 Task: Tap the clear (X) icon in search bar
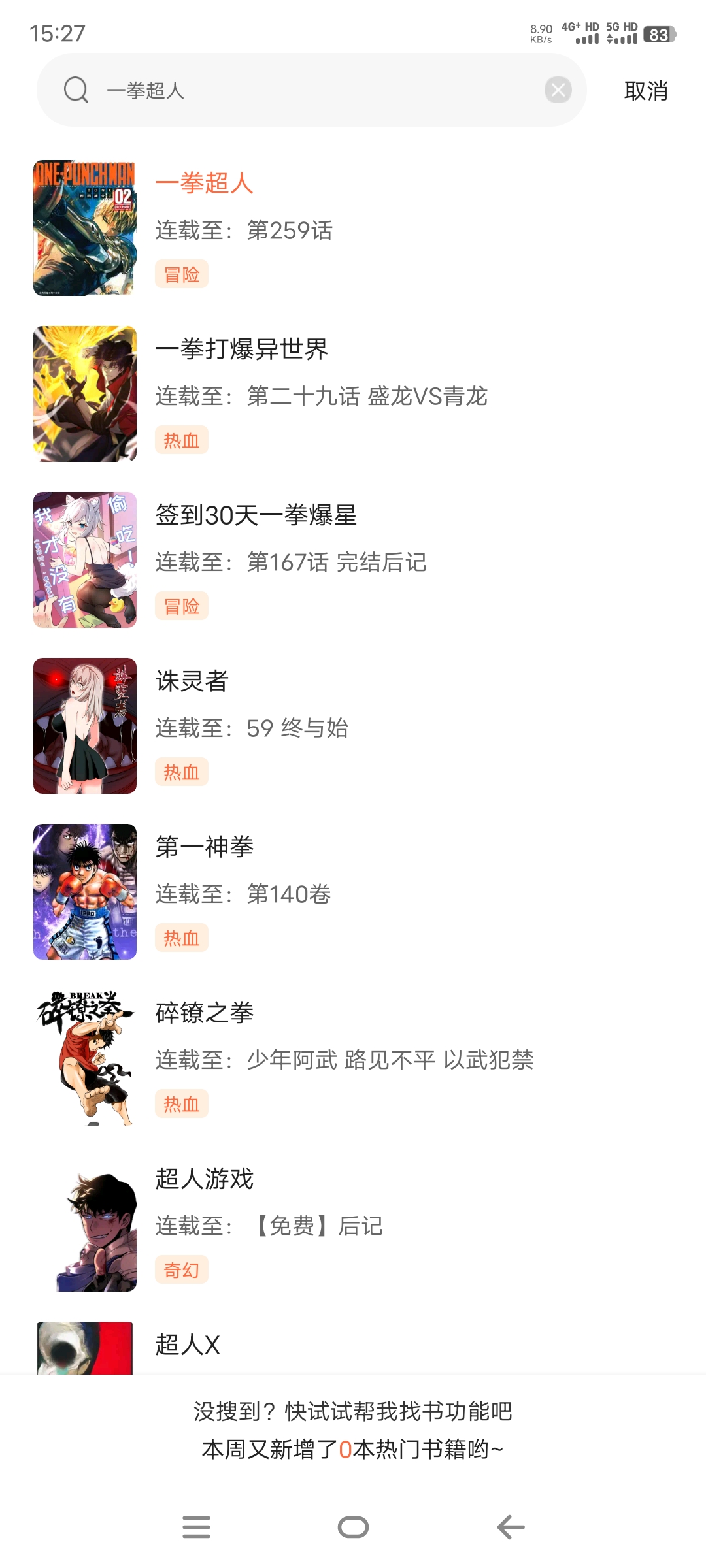(558, 90)
